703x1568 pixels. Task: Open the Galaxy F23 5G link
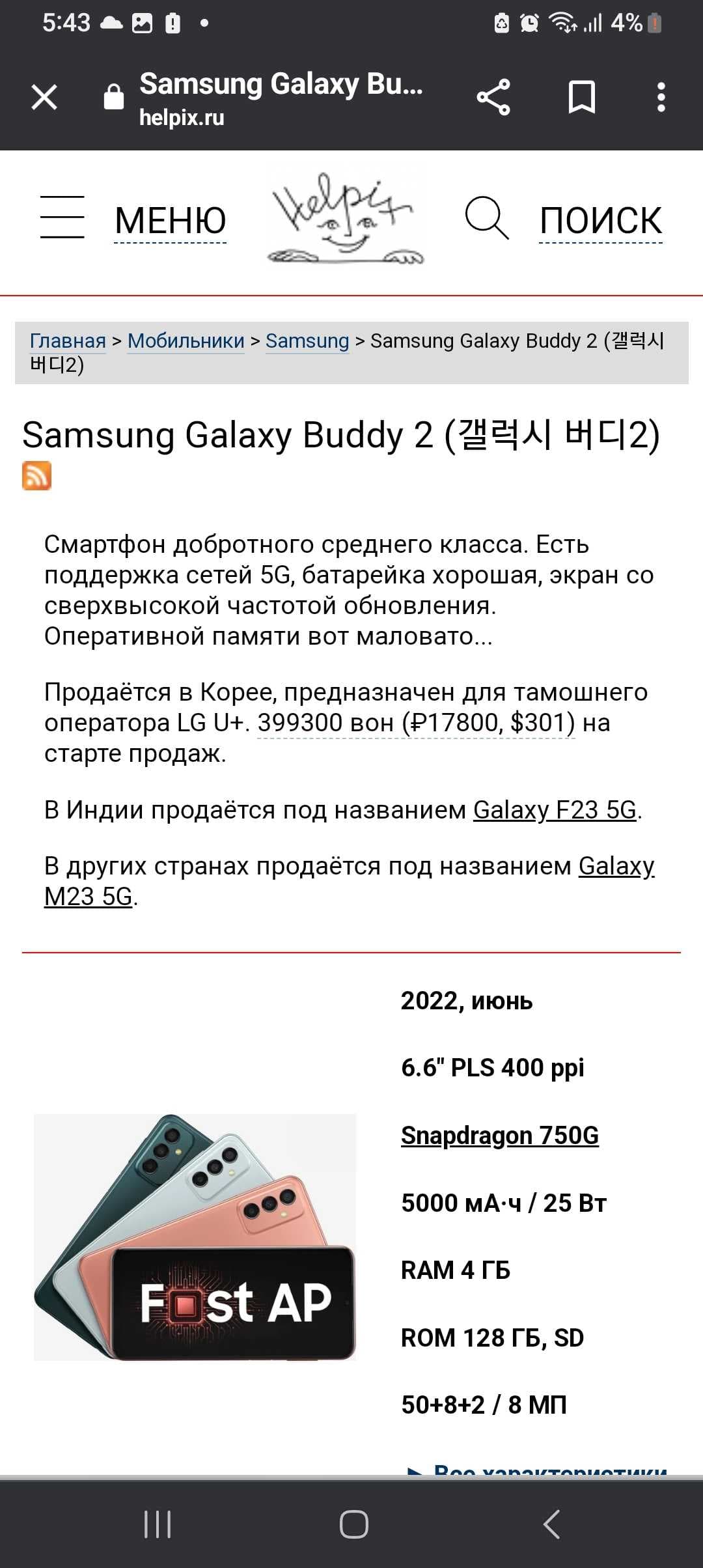click(x=555, y=810)
